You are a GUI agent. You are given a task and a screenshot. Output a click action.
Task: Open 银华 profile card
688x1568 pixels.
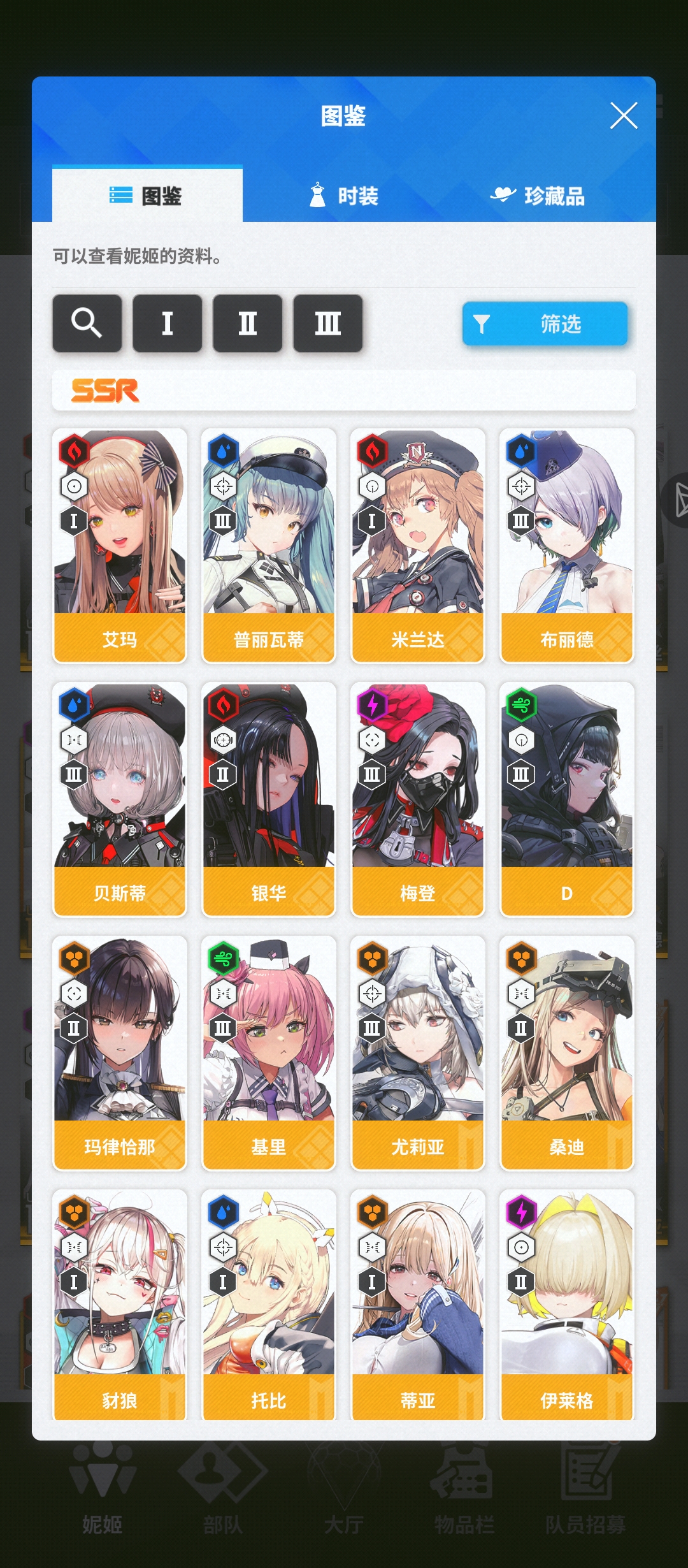tap(269, 799)
